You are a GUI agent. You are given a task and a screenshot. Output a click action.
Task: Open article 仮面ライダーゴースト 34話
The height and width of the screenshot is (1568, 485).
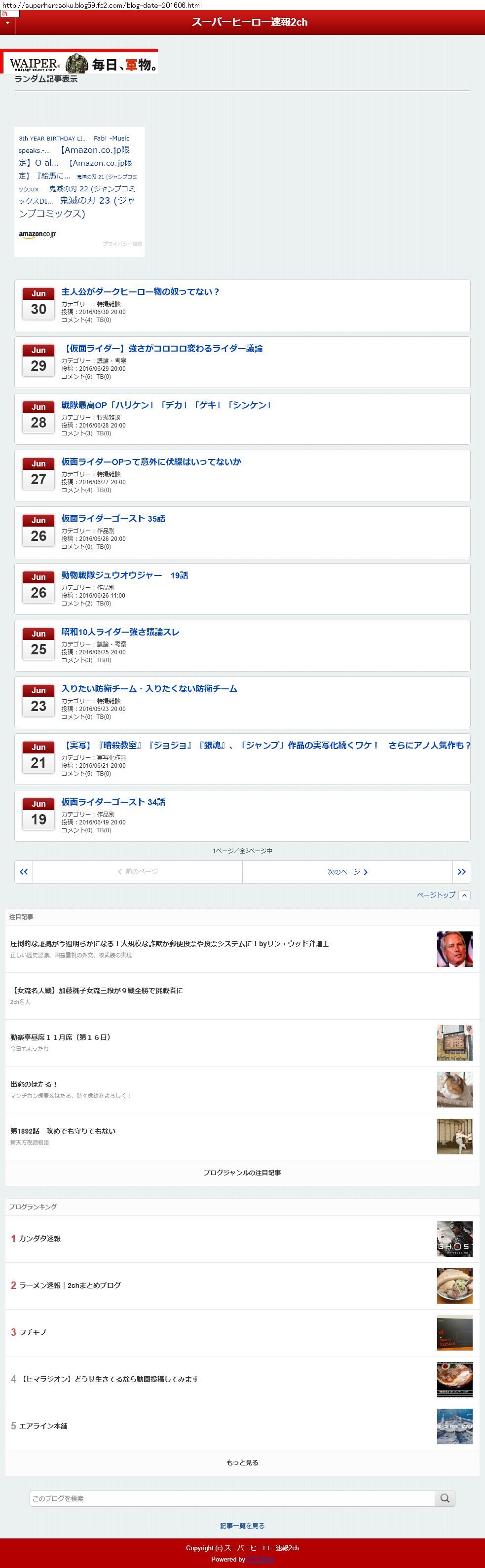113,802
